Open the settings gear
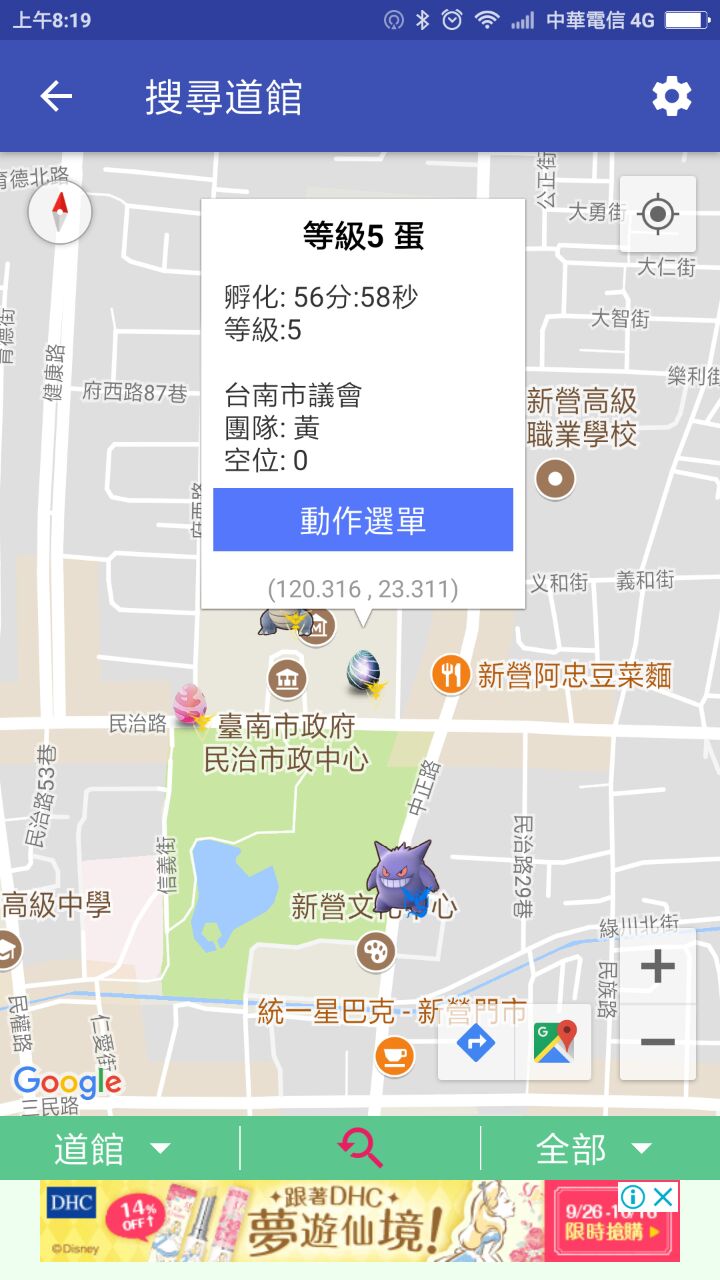This screenshot has height=1280, width=720. click(x=672, y=97)
